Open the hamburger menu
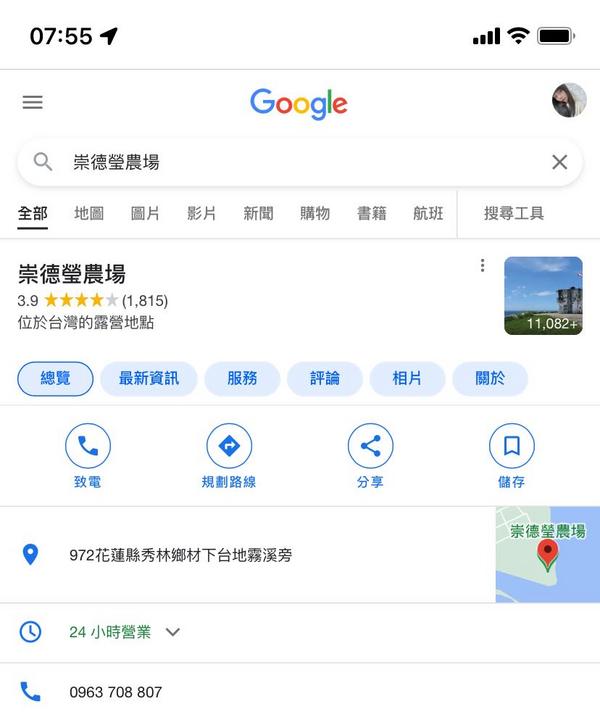 [x=33, y=102]
